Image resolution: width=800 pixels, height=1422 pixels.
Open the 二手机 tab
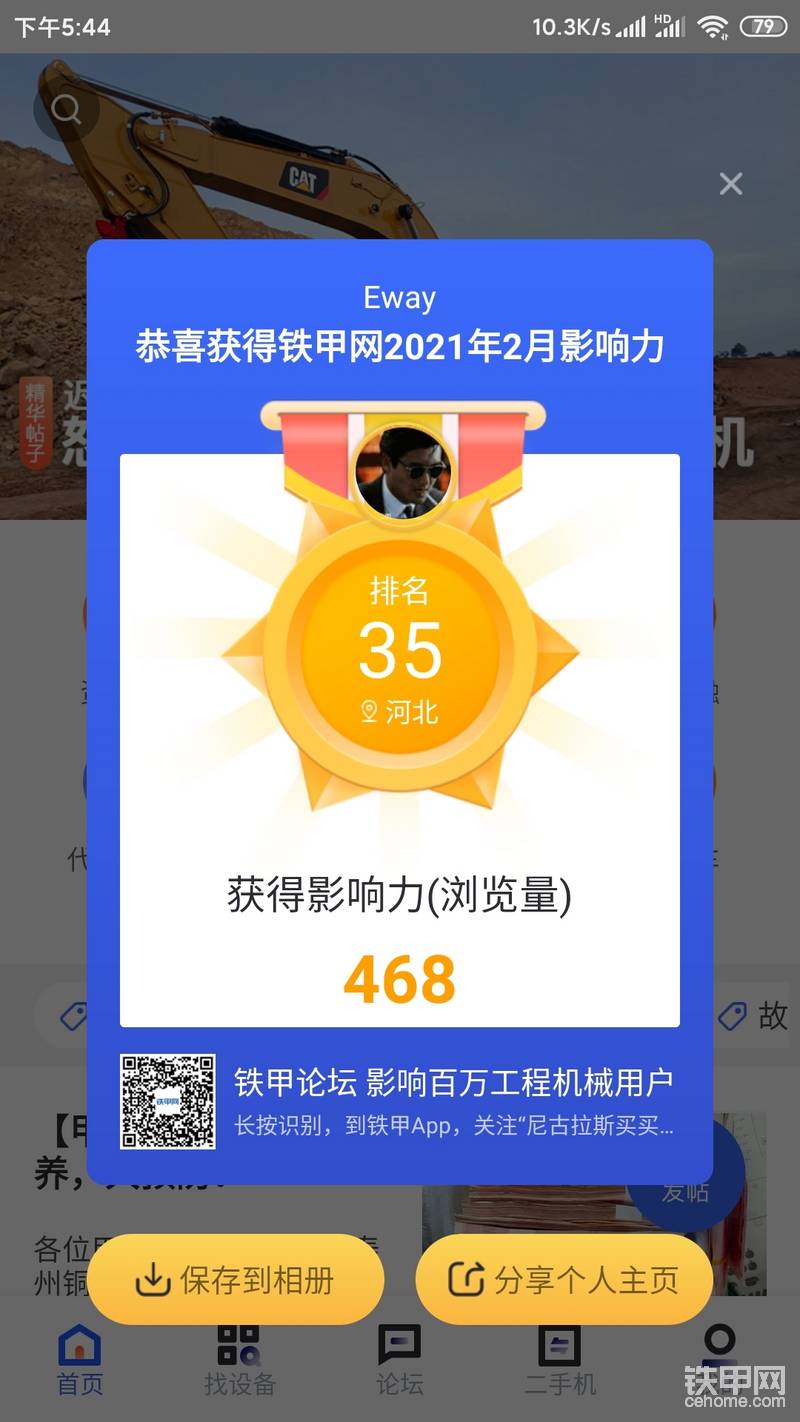(x=560, y=1361)
